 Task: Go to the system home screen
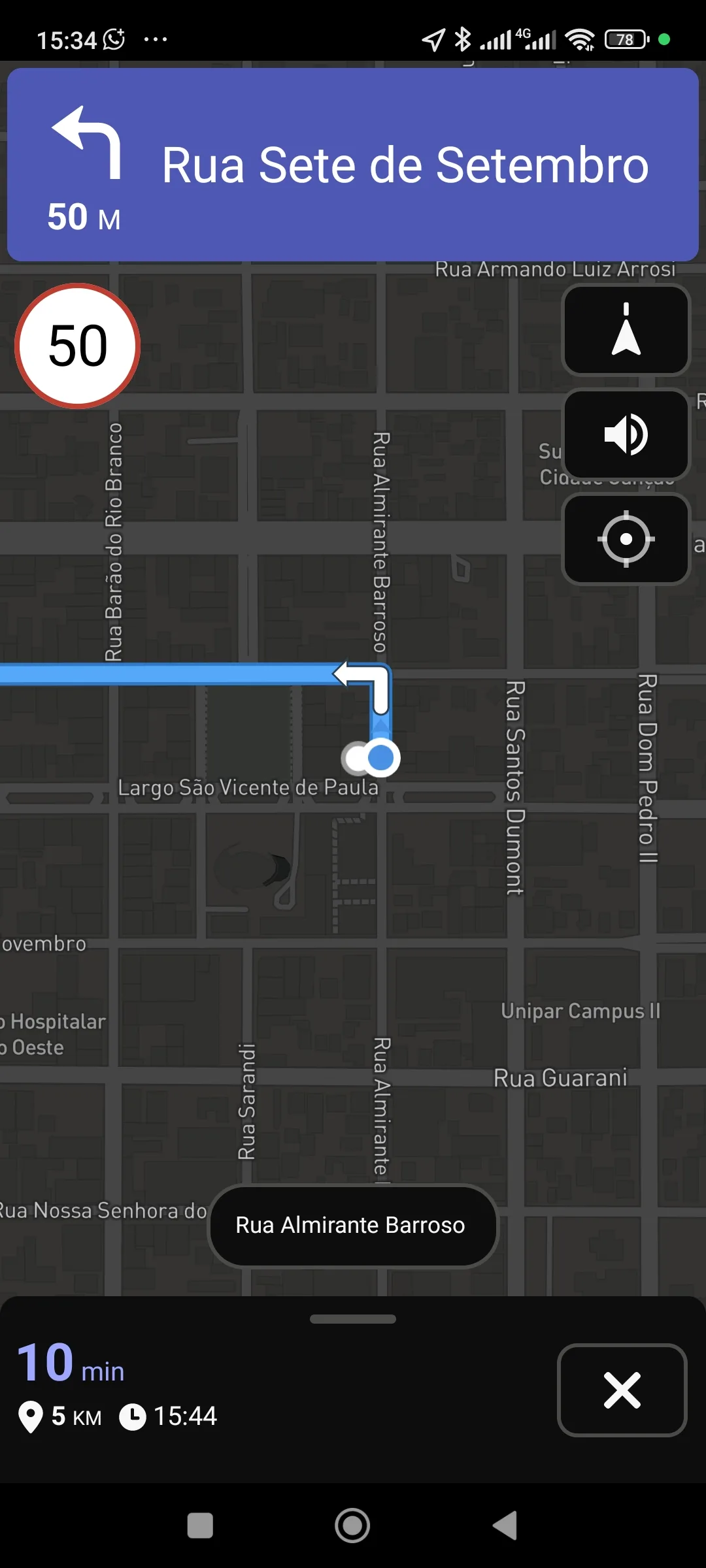coord(352,1526)
